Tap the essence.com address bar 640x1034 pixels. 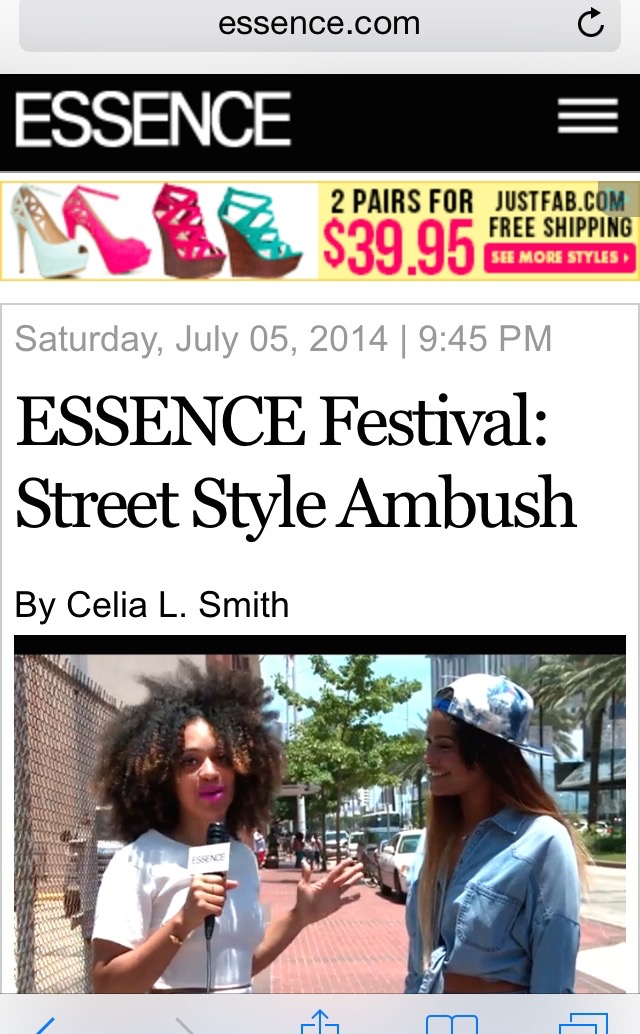pyautogui.click(x=318, y=24)
